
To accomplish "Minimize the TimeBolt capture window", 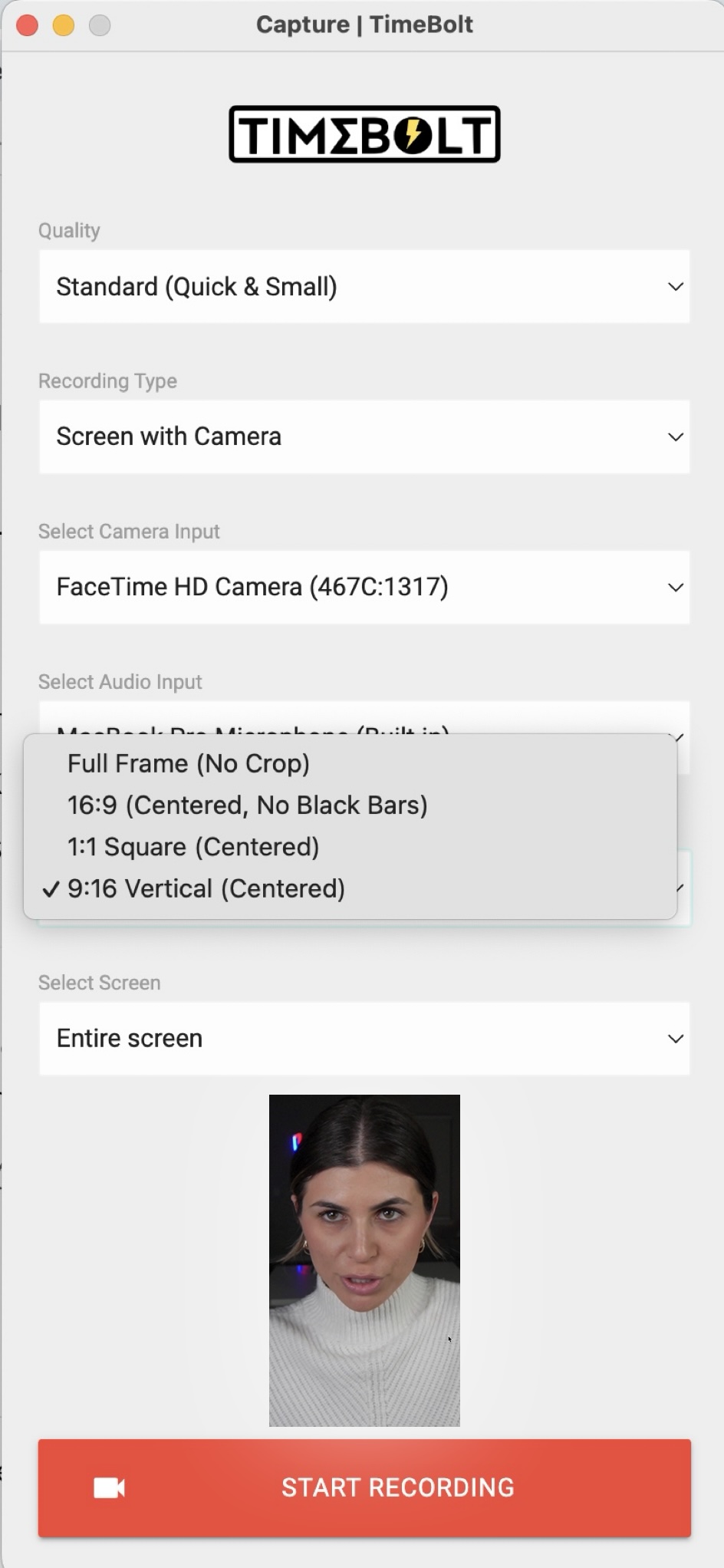I will tap(64, 25).
